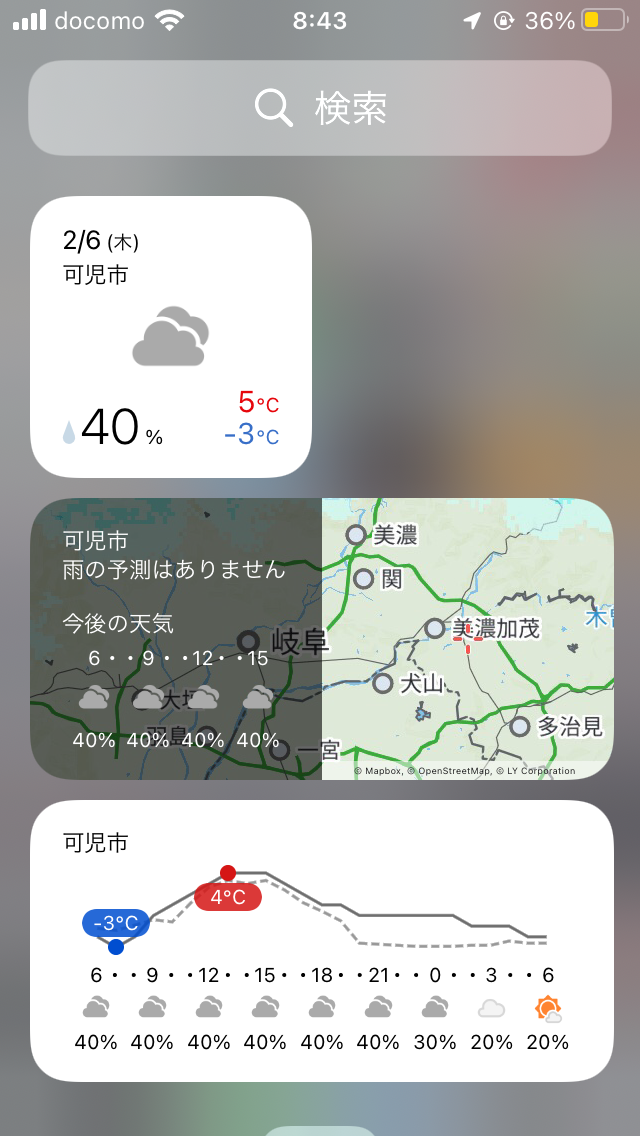This screenshot has height=1136, width=640.
Task: Open the small 可児市 weather widget
Action: pos(171,337)
